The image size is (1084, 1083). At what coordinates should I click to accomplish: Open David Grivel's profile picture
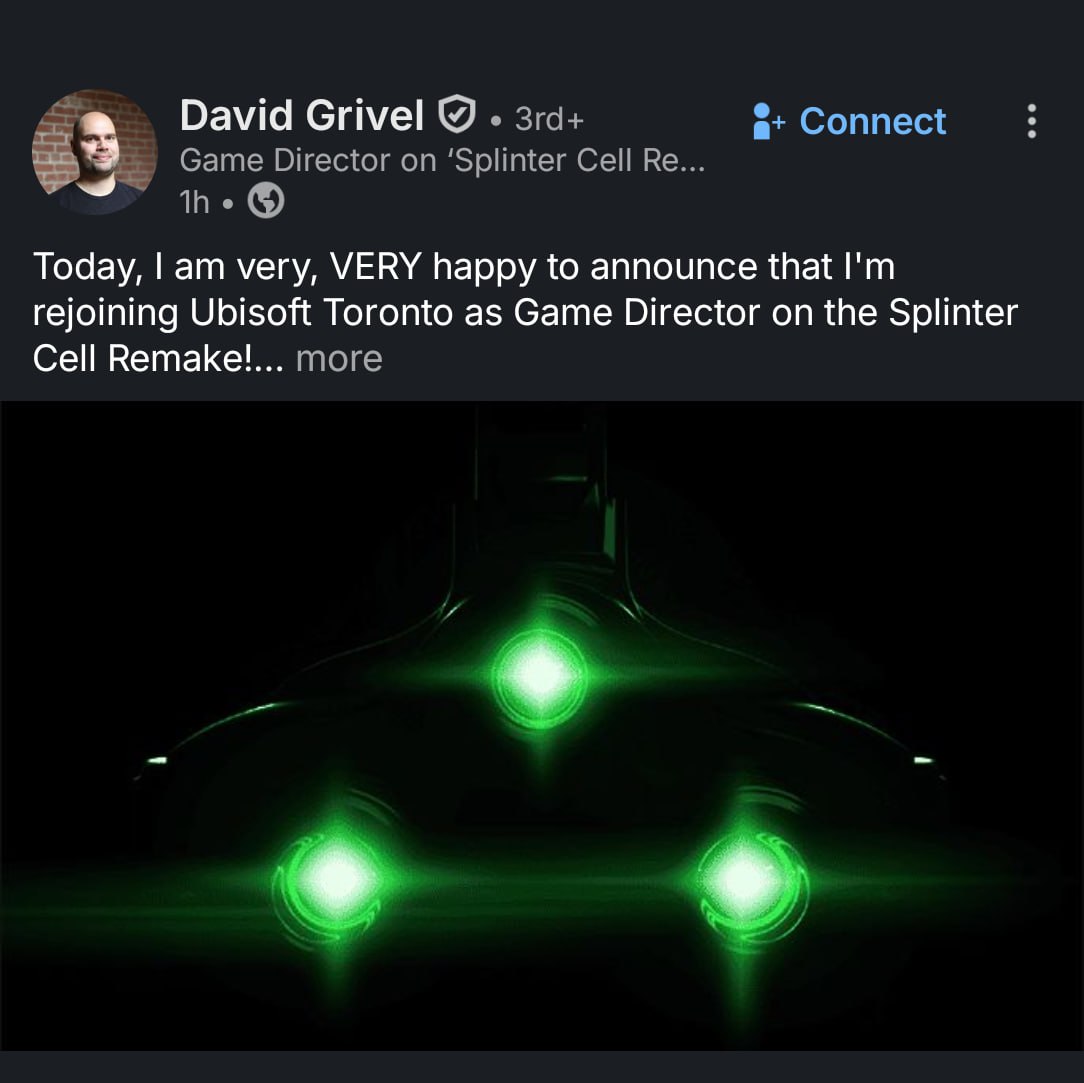(95, 152)
